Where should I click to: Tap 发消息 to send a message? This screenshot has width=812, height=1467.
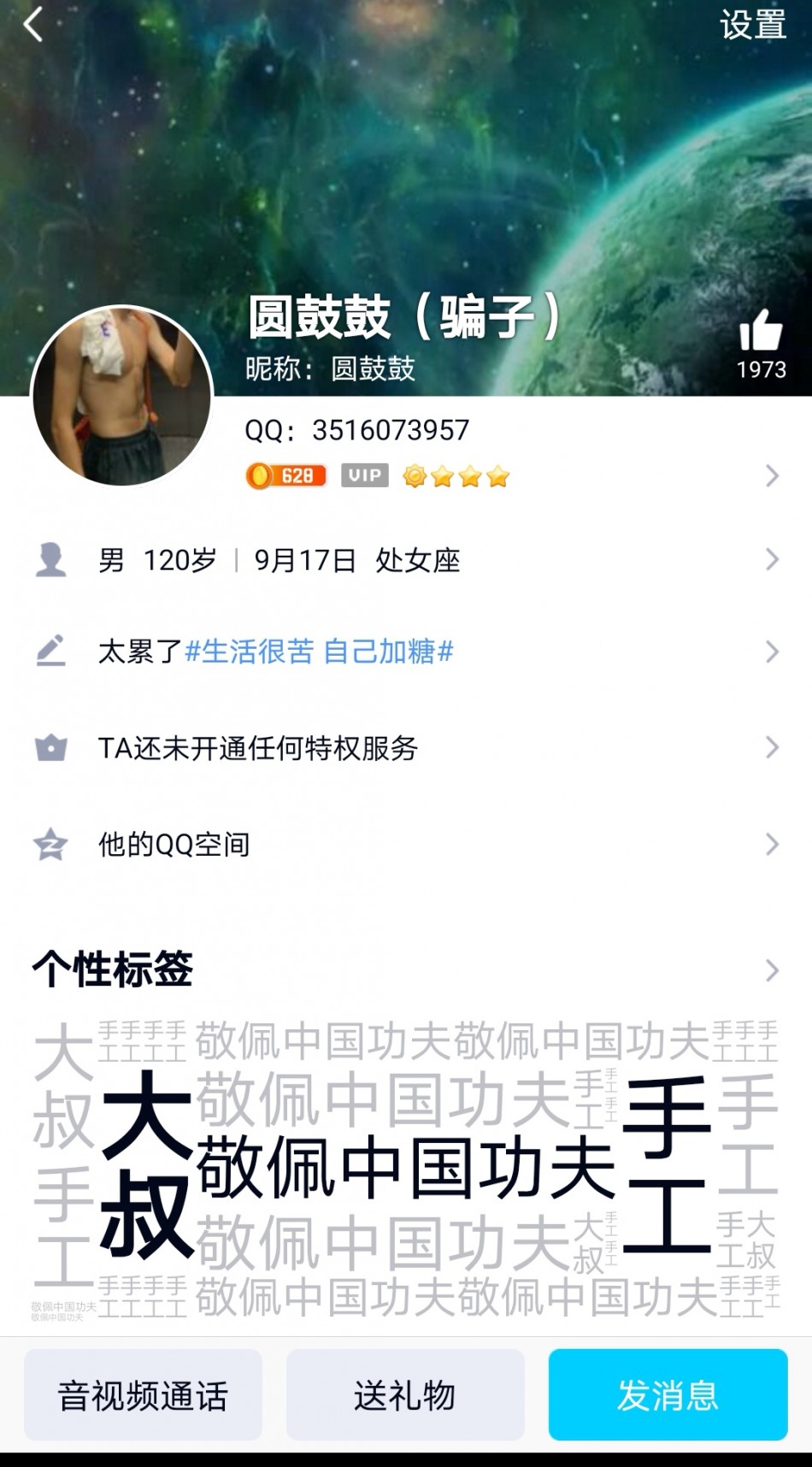(x=668, y=1396)
